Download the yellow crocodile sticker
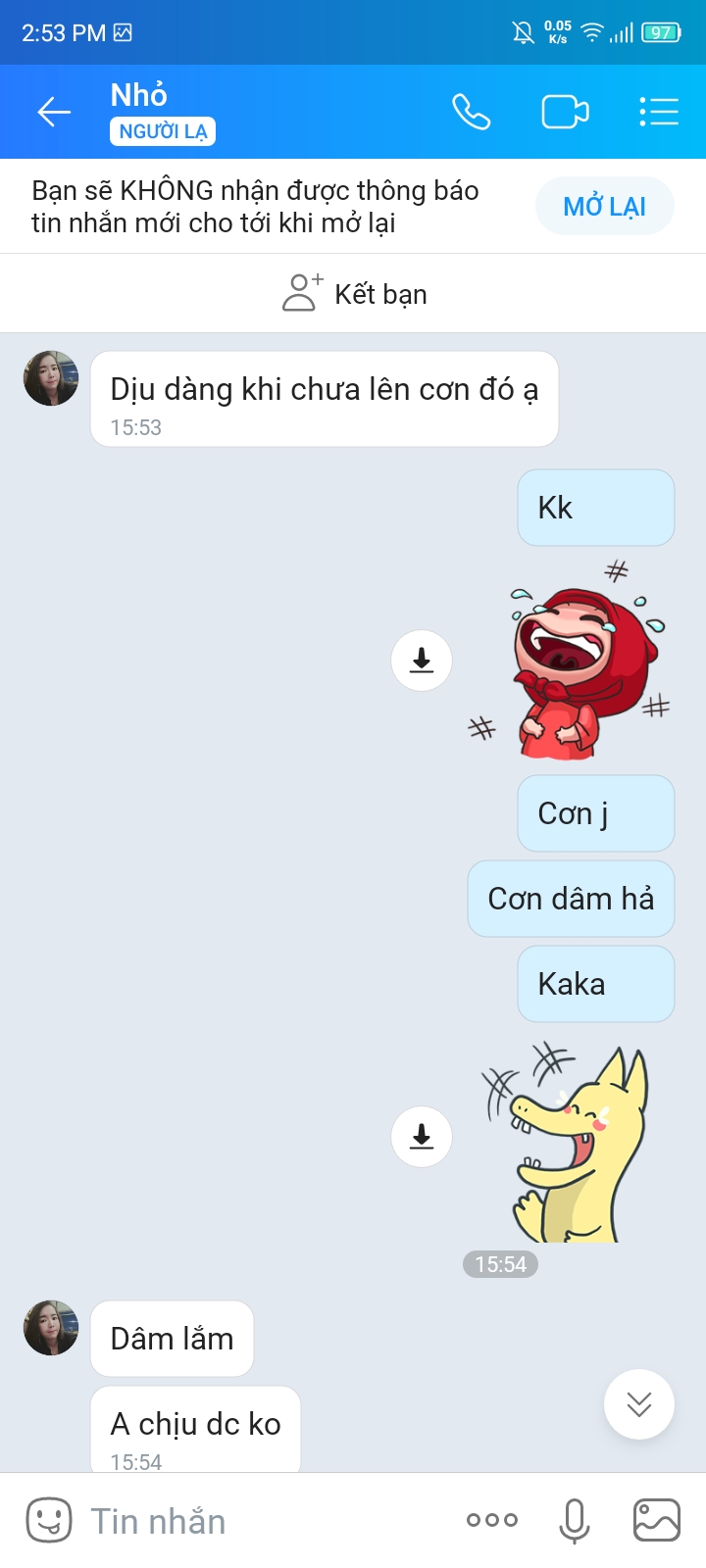Image resolution: width=706 pixels, height=1568 pixels. (422, 1137)
